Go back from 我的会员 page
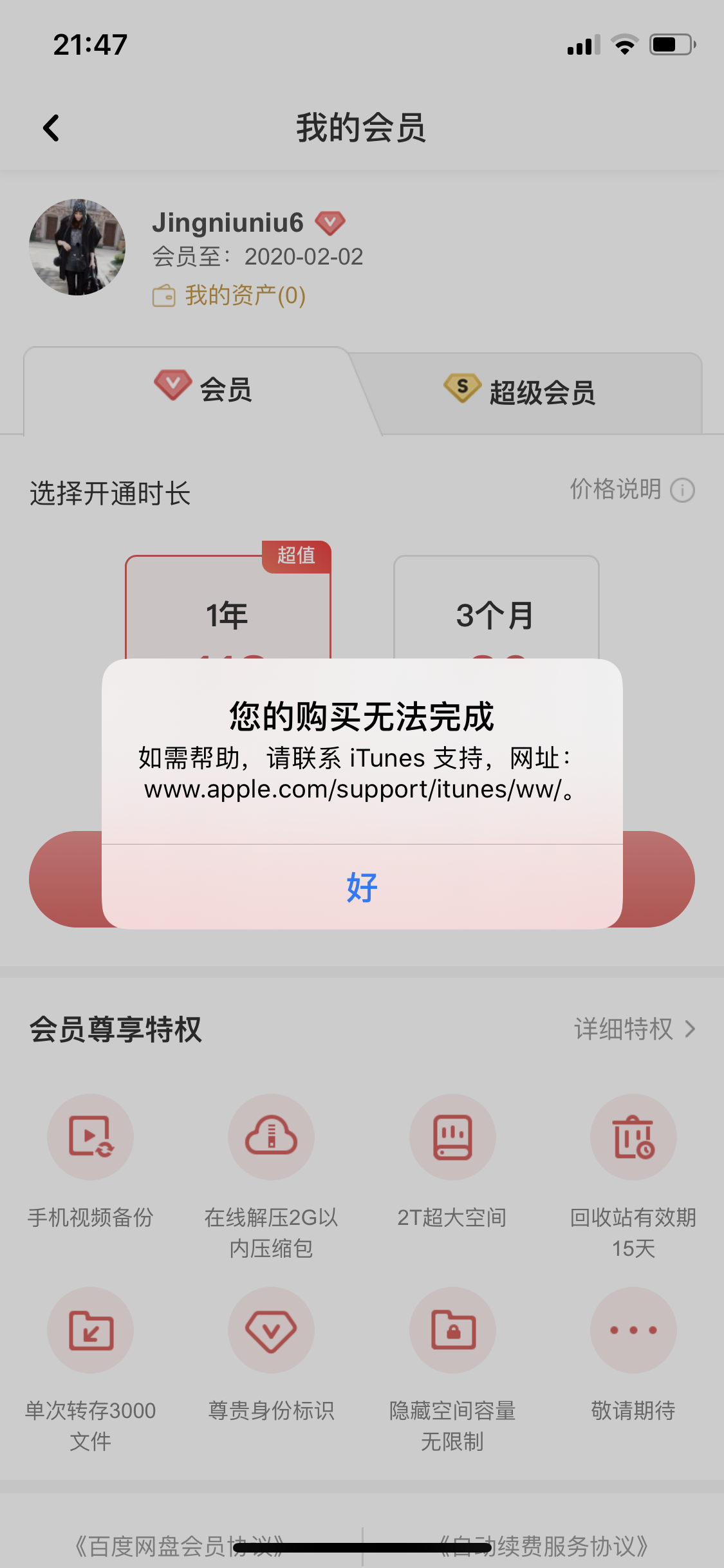The image size is (724, 1568). pyautogui.click(x=51, y=128)
